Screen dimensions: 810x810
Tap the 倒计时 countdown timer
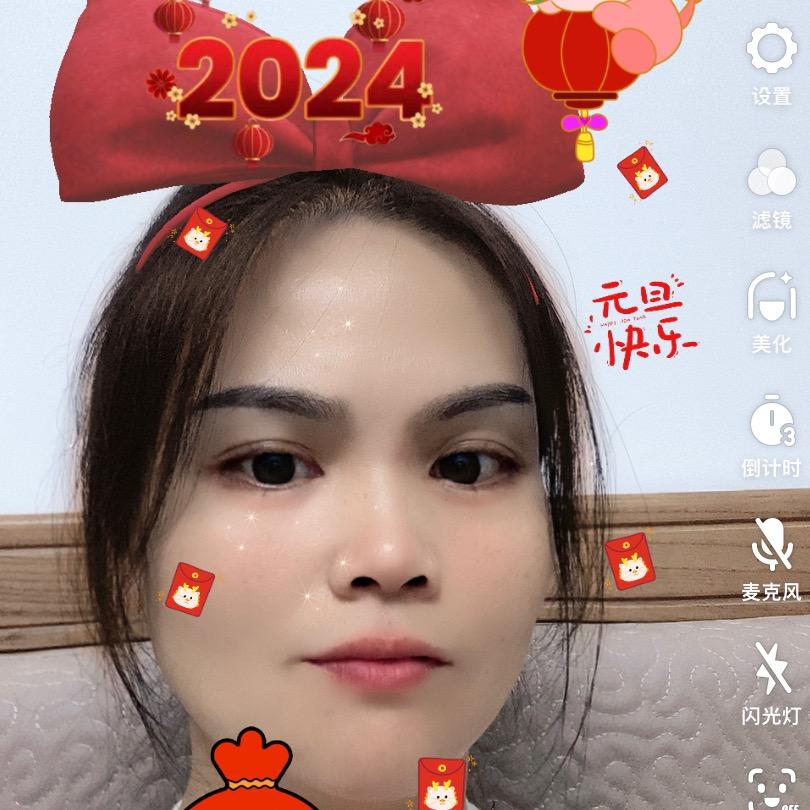(771, 421)
